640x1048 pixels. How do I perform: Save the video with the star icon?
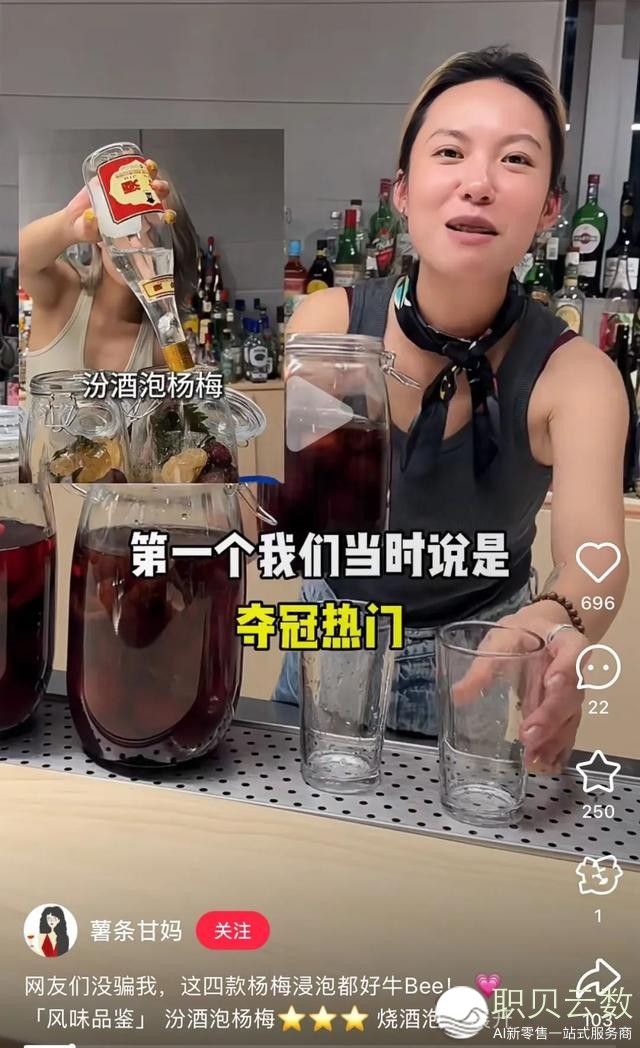coord(598,772)
